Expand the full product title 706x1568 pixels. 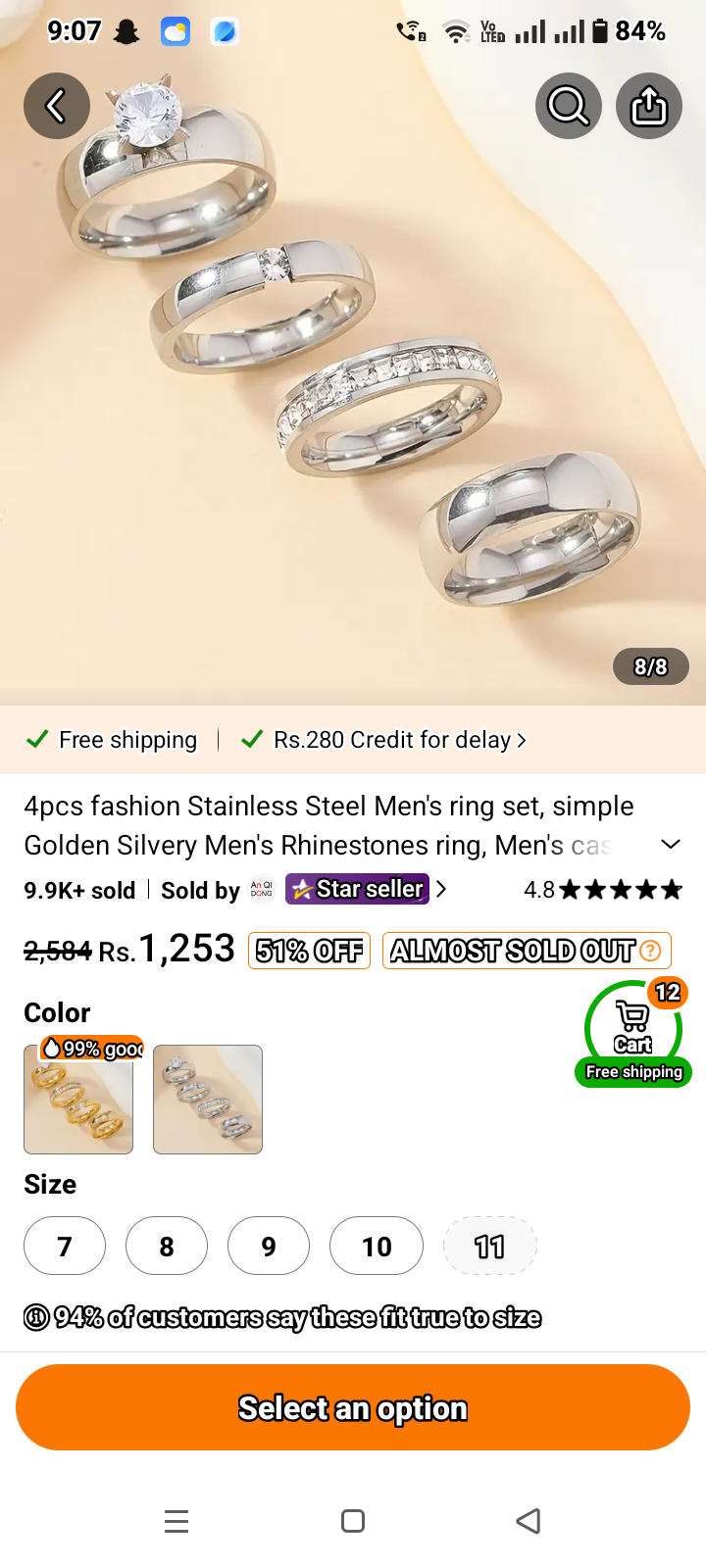(671, 845)
